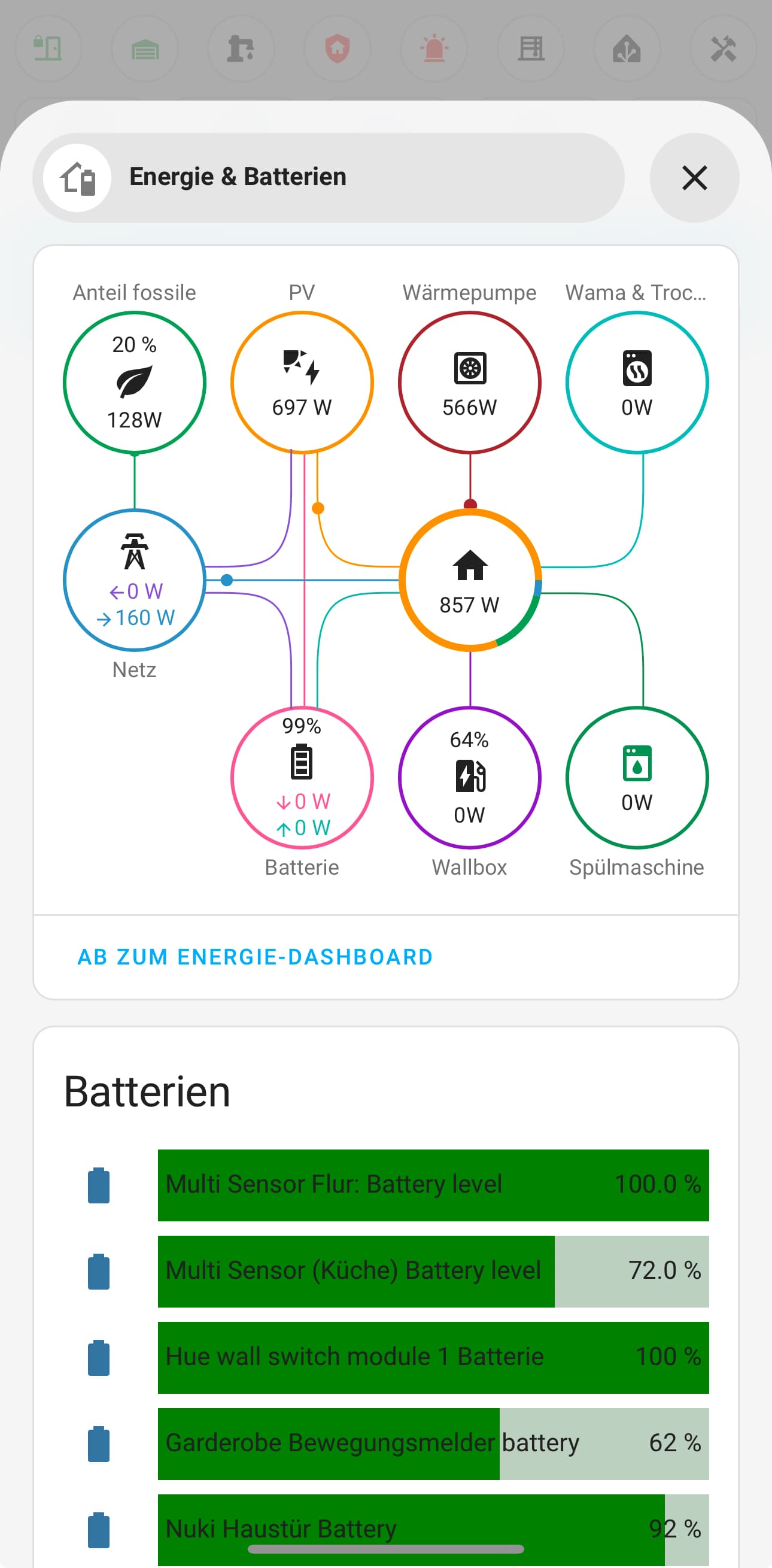Open Multi Sensor (Küche) battery level row

pos(433,1271)
